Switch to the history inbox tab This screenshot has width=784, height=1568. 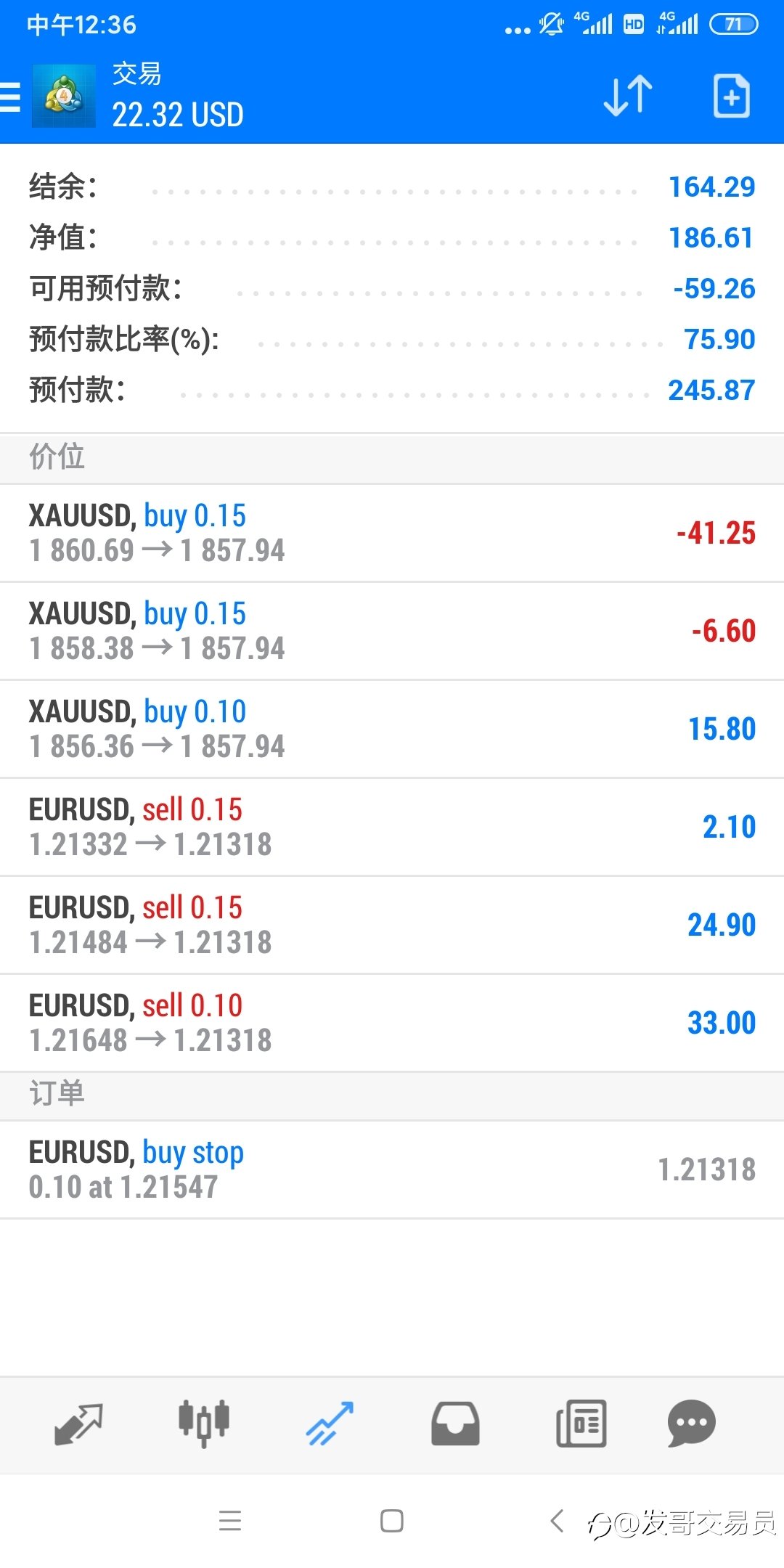(455, 1424)
